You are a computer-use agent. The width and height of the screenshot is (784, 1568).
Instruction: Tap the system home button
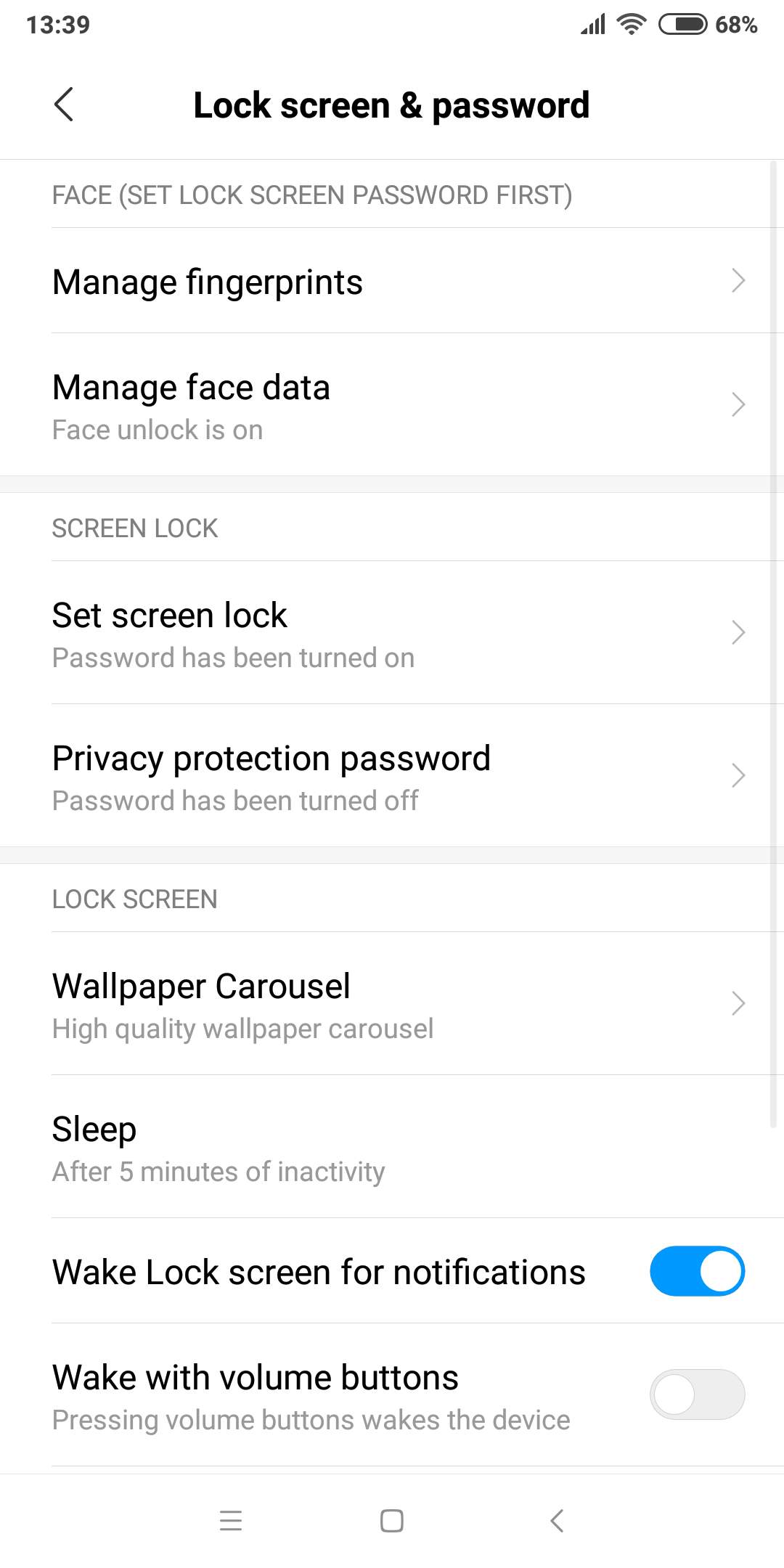coord(392,1521)
